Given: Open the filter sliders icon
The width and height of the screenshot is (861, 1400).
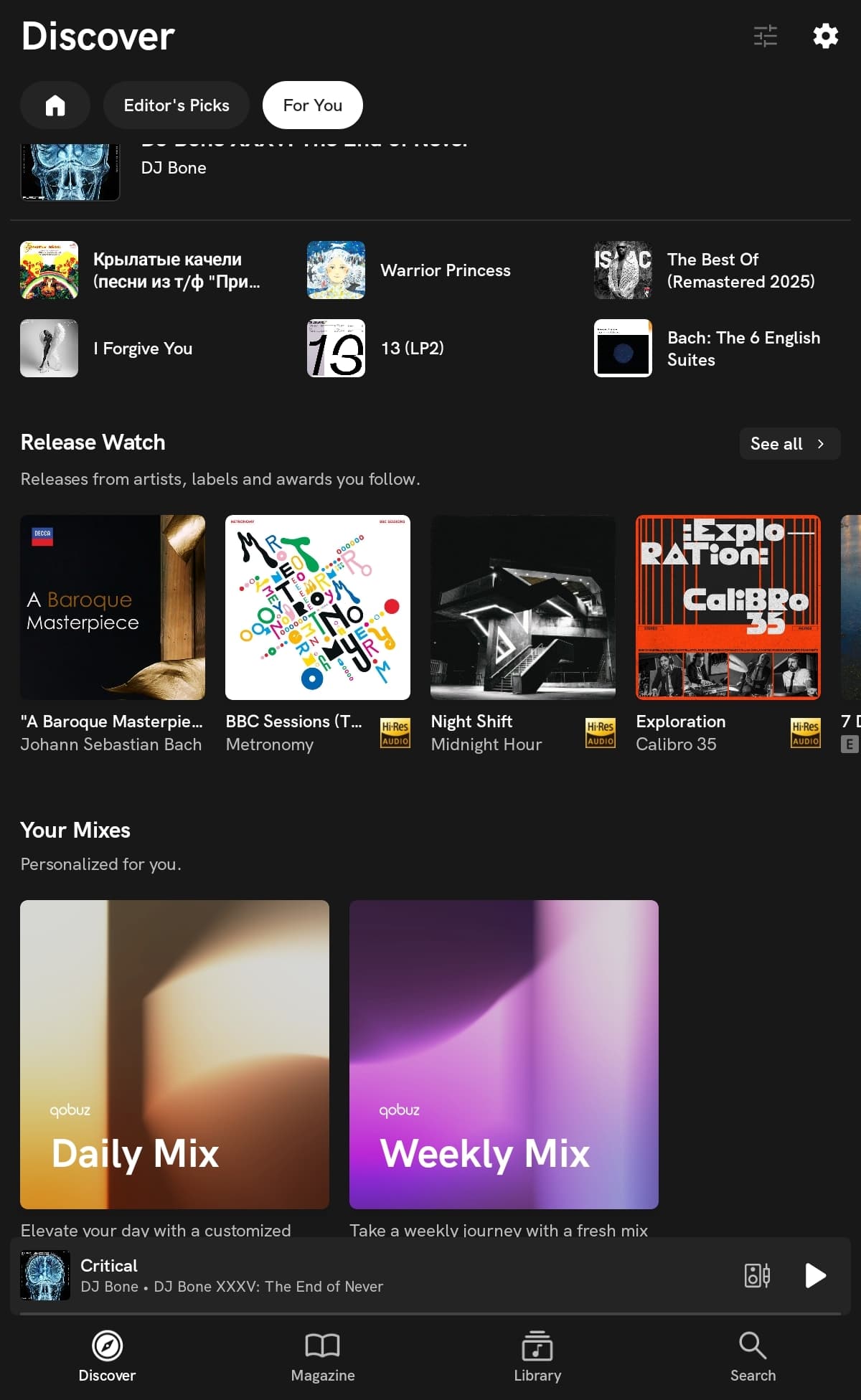Looking at the screenshot, I should pyautogui.click(x=765, y=36).
